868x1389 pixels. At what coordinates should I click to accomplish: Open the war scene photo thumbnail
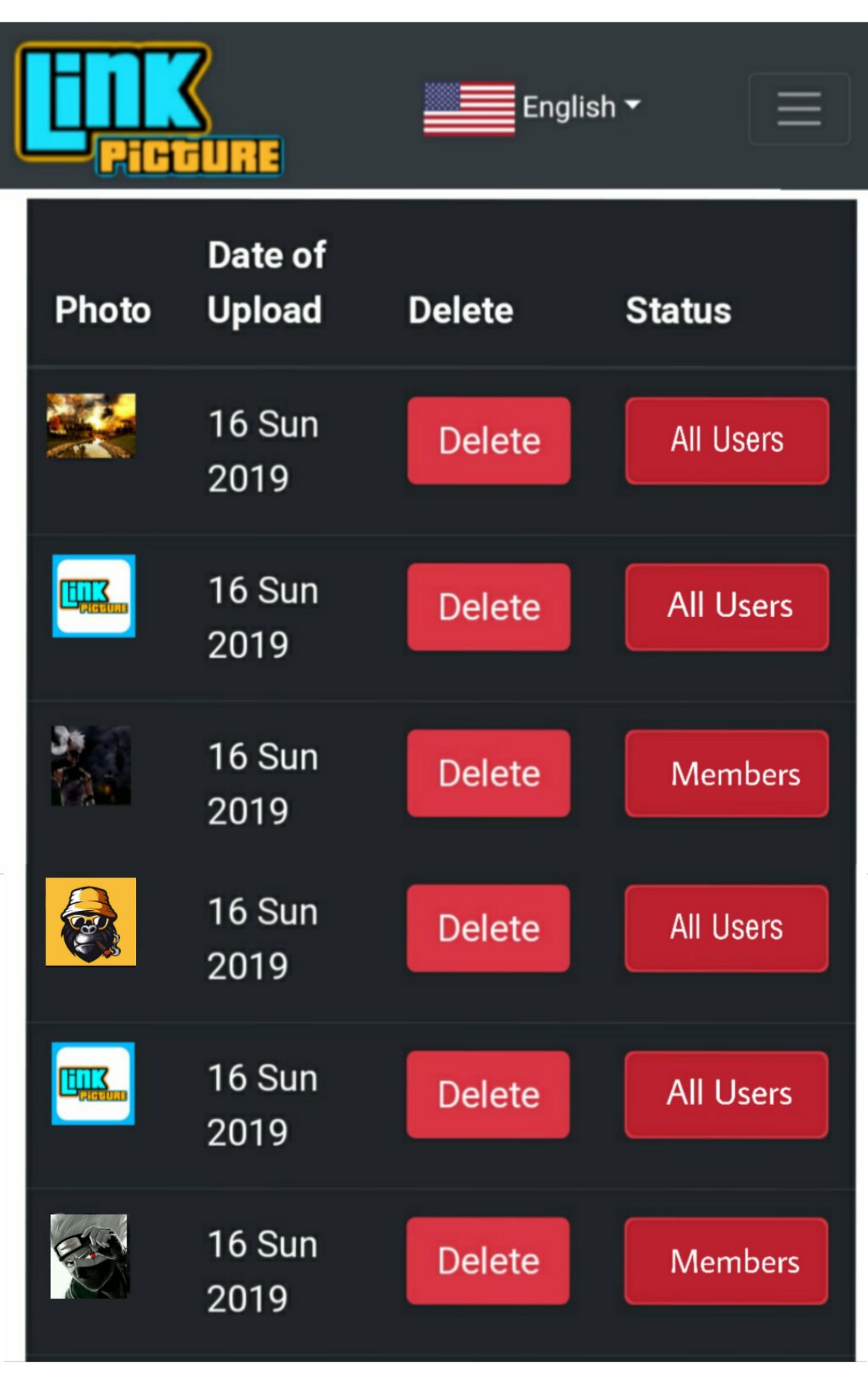point(90,425)
